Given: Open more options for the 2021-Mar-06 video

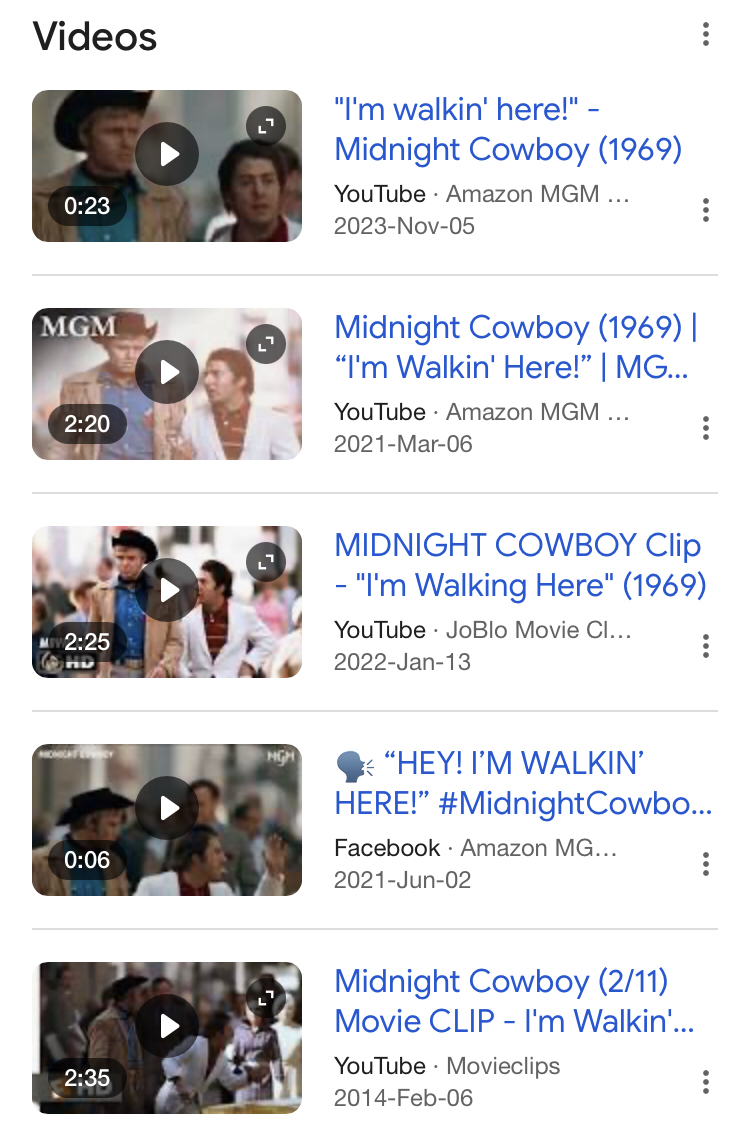Looking at the screenshot, I should pos(706,428).
